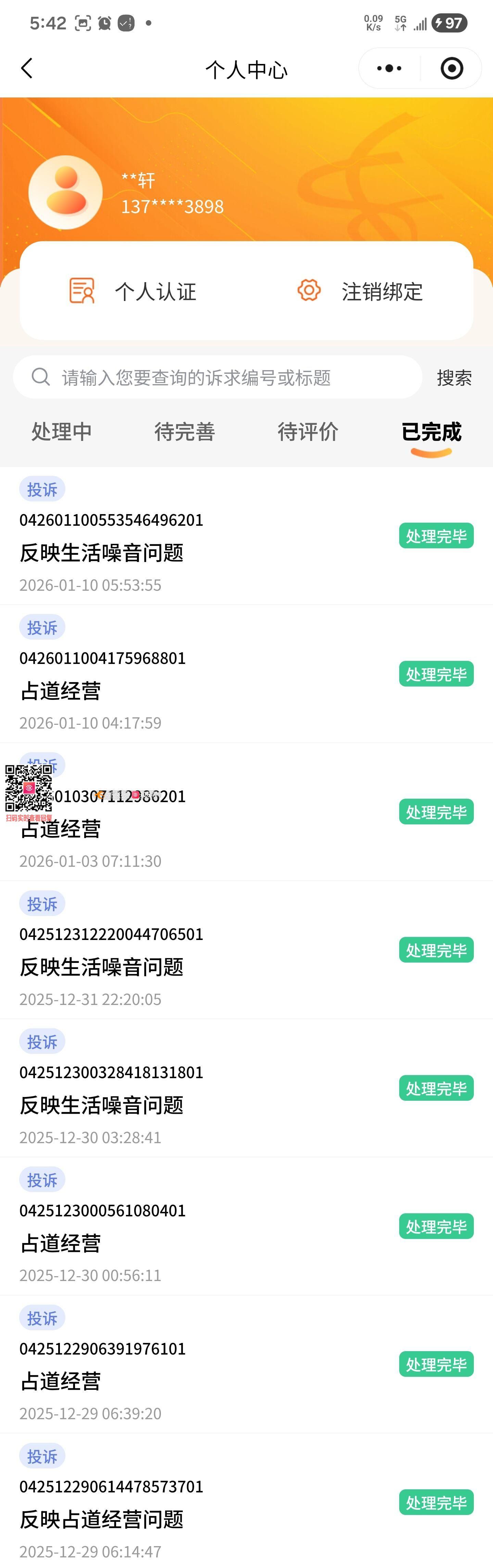Select the 已完成 tab

431,432
